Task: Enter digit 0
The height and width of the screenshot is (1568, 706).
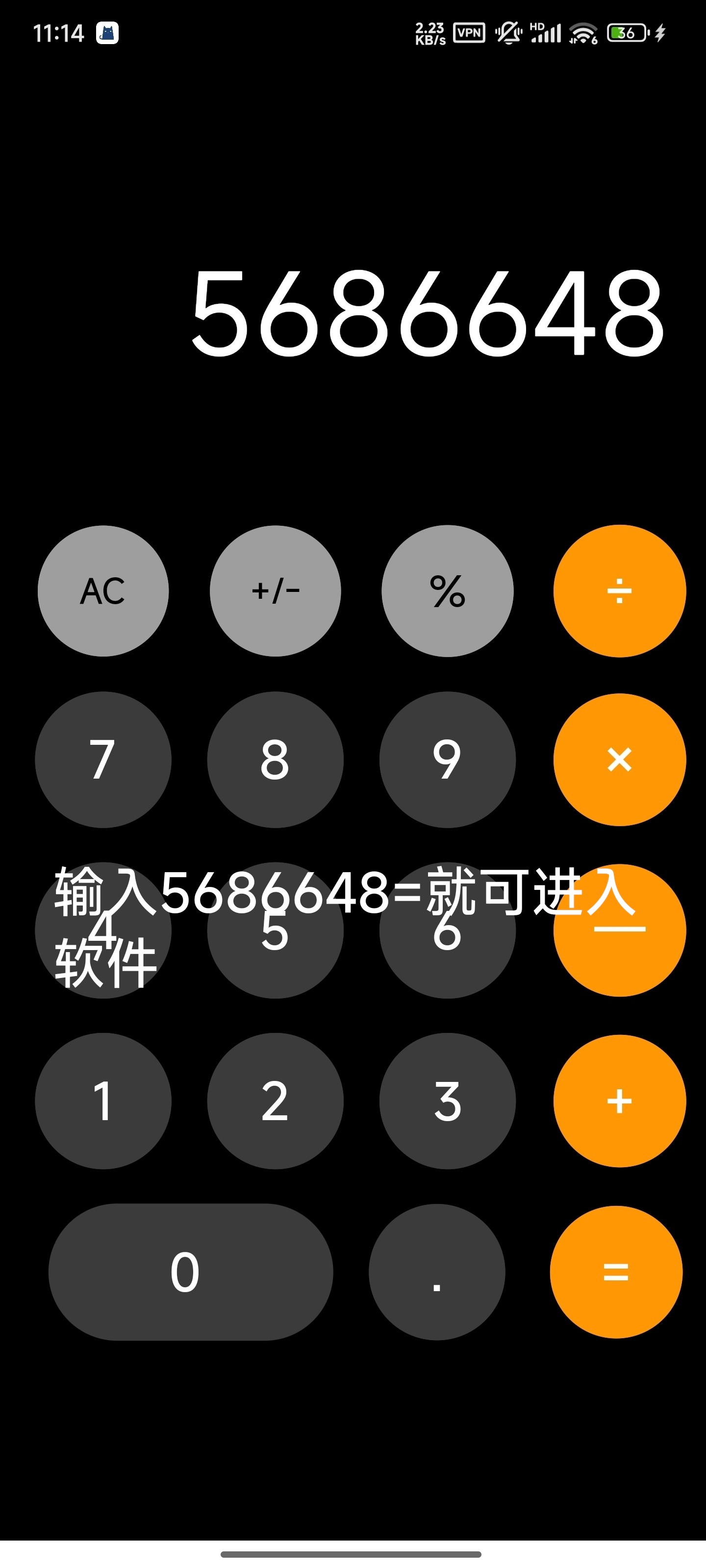Action: pyautogui.click(x=191, y=1272)
